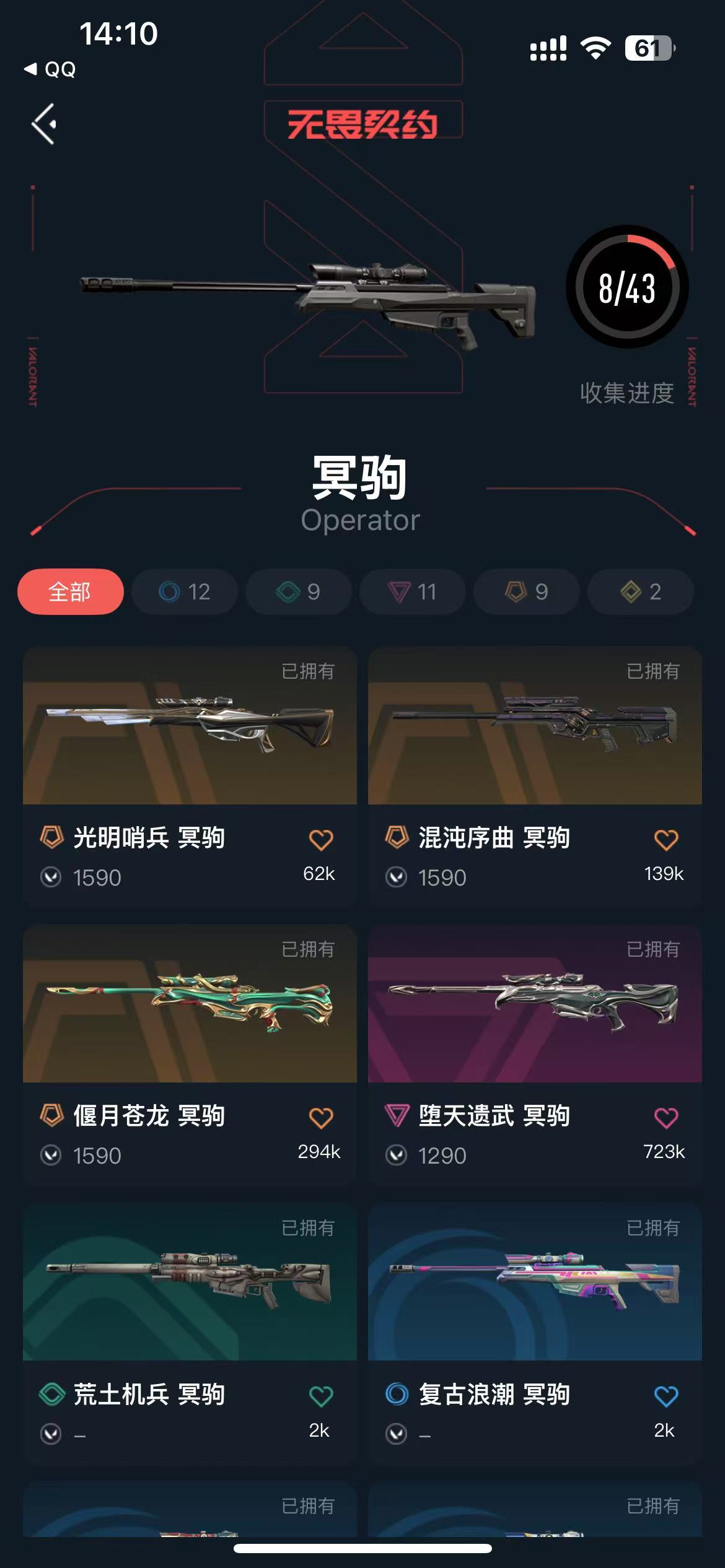Open the 光明哨兵 冥驹 skin card
Image resolution: width=725 pixels, height=1568 pixels.
pos(190,777)
